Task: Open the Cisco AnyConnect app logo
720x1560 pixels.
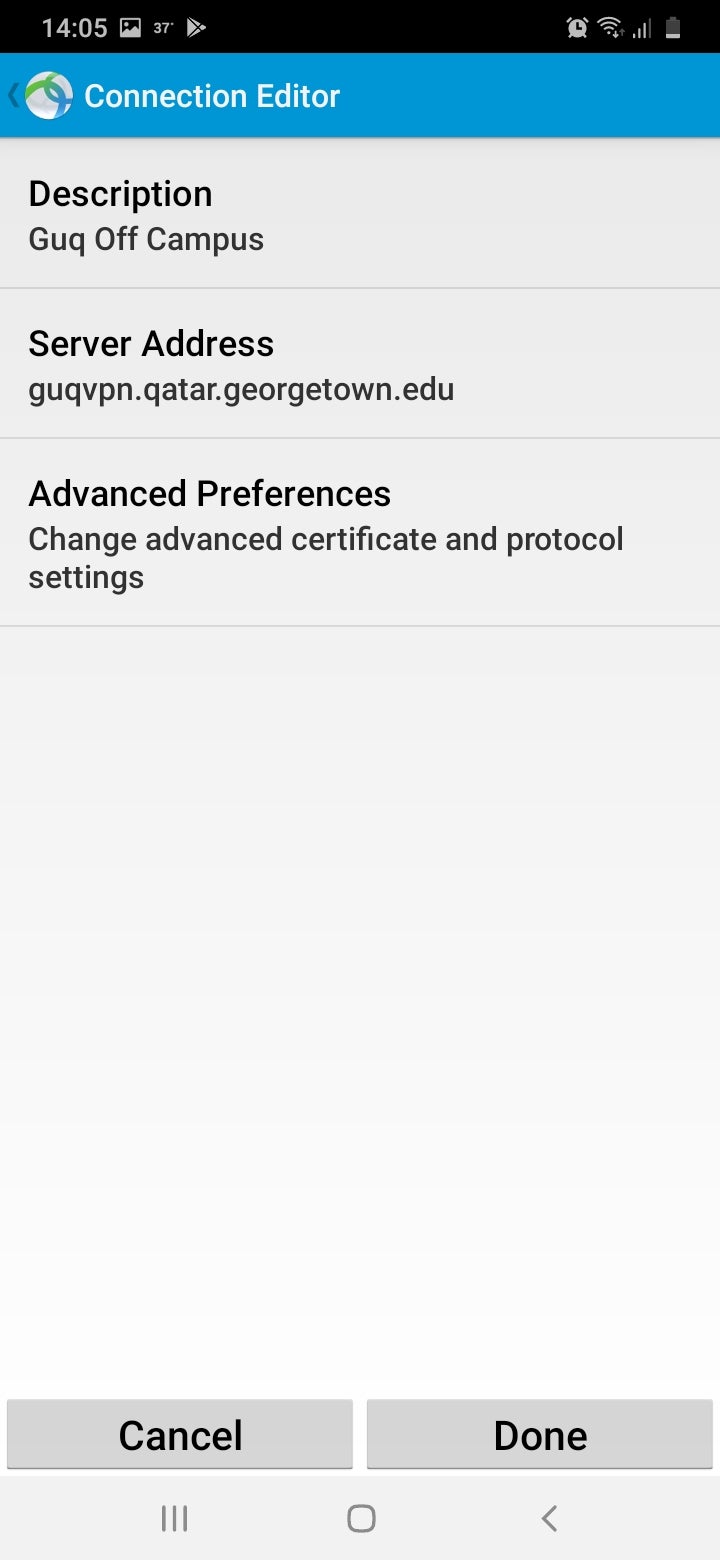Action: coord(48,94)
